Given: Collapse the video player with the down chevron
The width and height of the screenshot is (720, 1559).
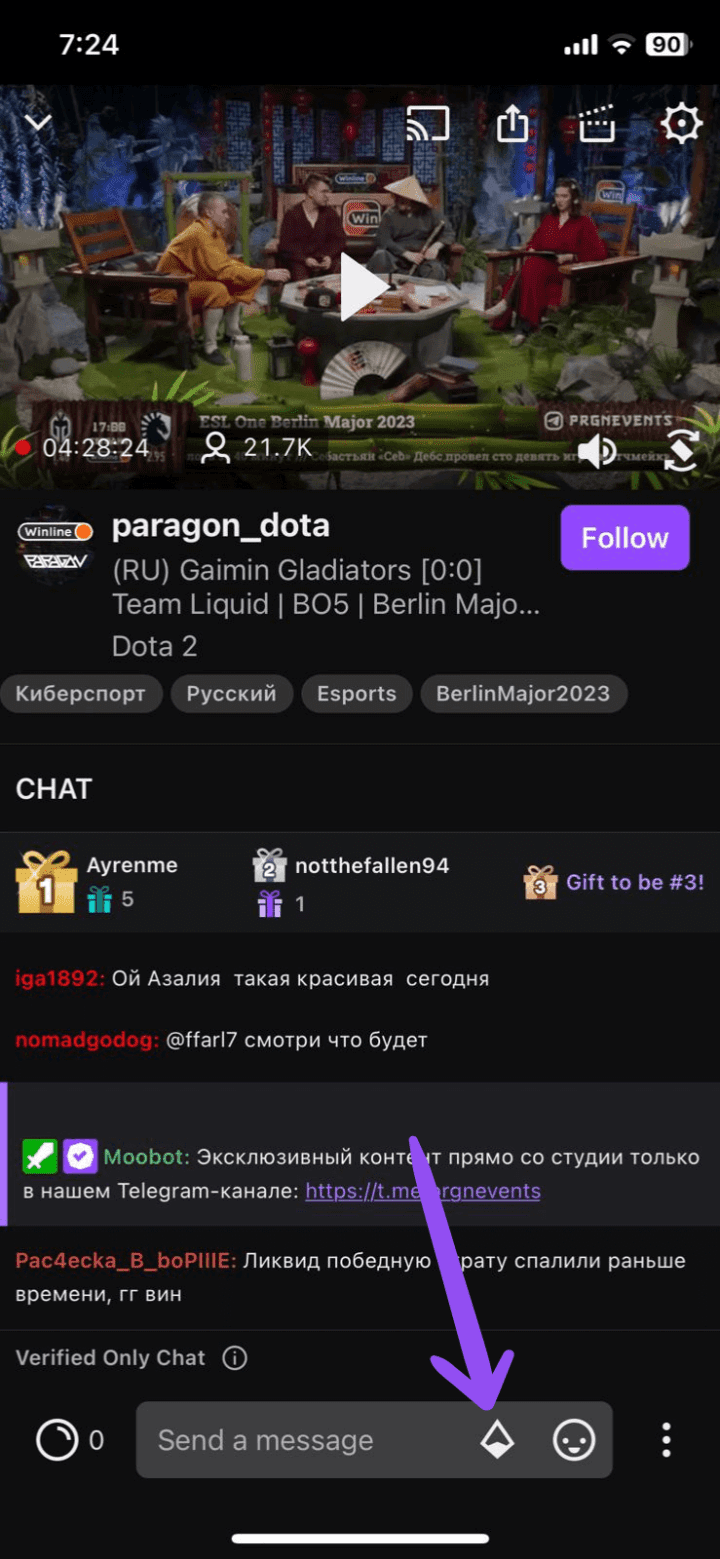Looking at the screenshot, I should 38,121.
